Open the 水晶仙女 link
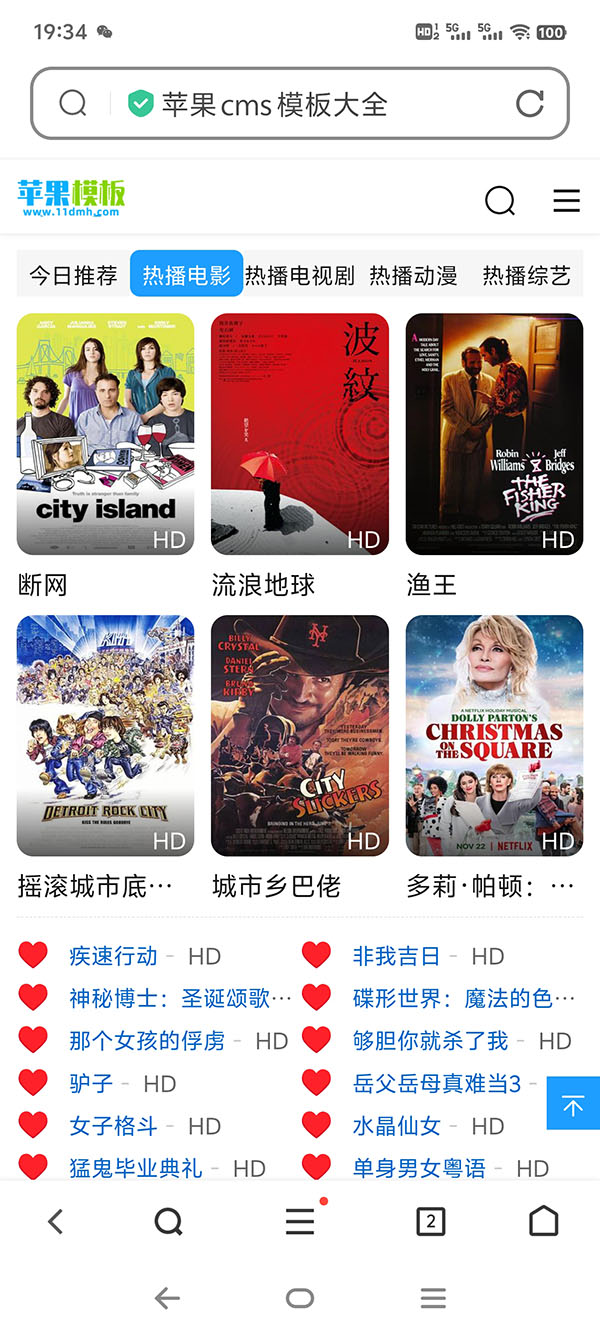The height and width of the screenshot is (1333, 600). pyautogui.click(x=396, y=1126)
